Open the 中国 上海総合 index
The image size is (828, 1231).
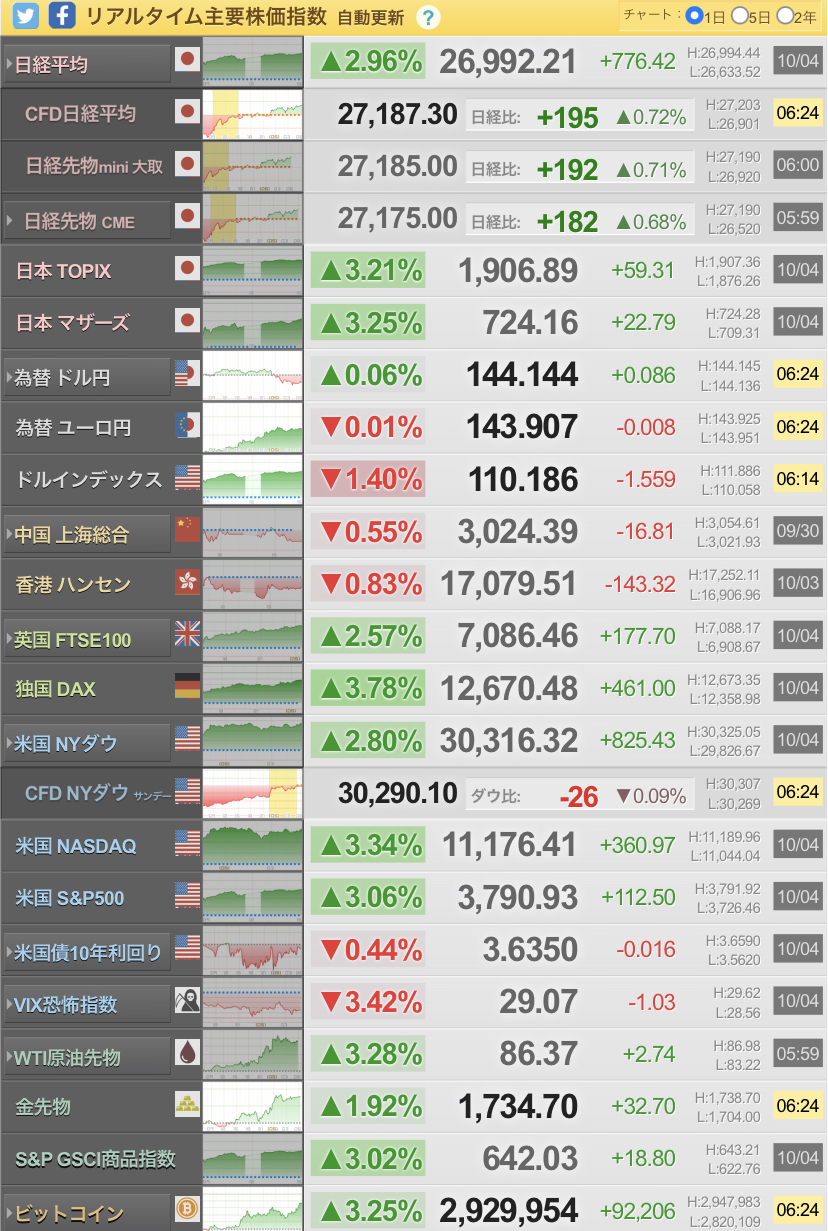[x=87, y=534]
